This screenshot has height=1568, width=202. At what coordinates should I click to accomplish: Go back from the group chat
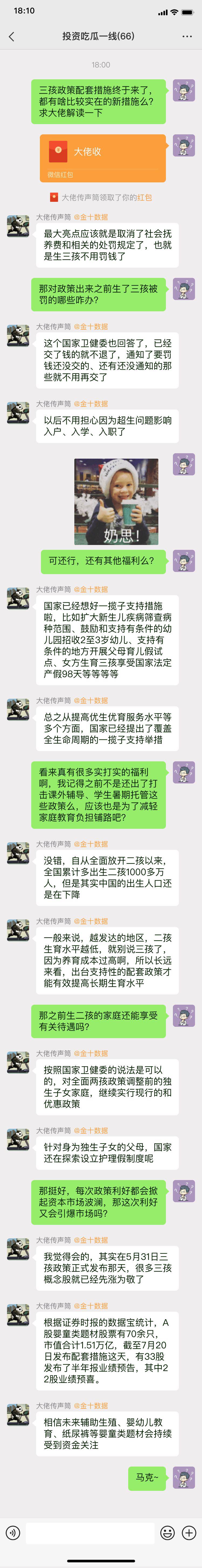tap(12, 36)
